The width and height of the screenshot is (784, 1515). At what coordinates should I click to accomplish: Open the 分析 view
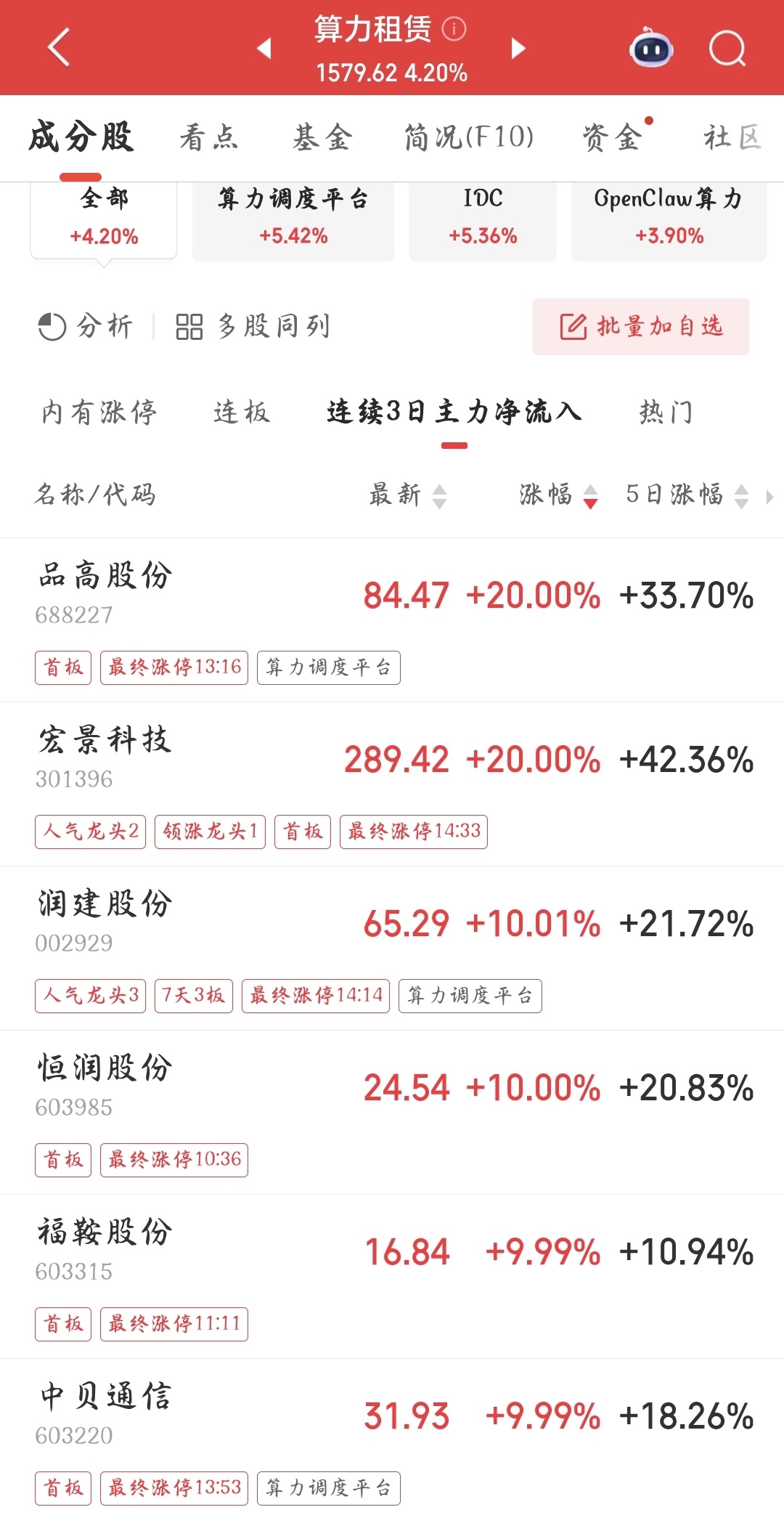coord(86,326)
